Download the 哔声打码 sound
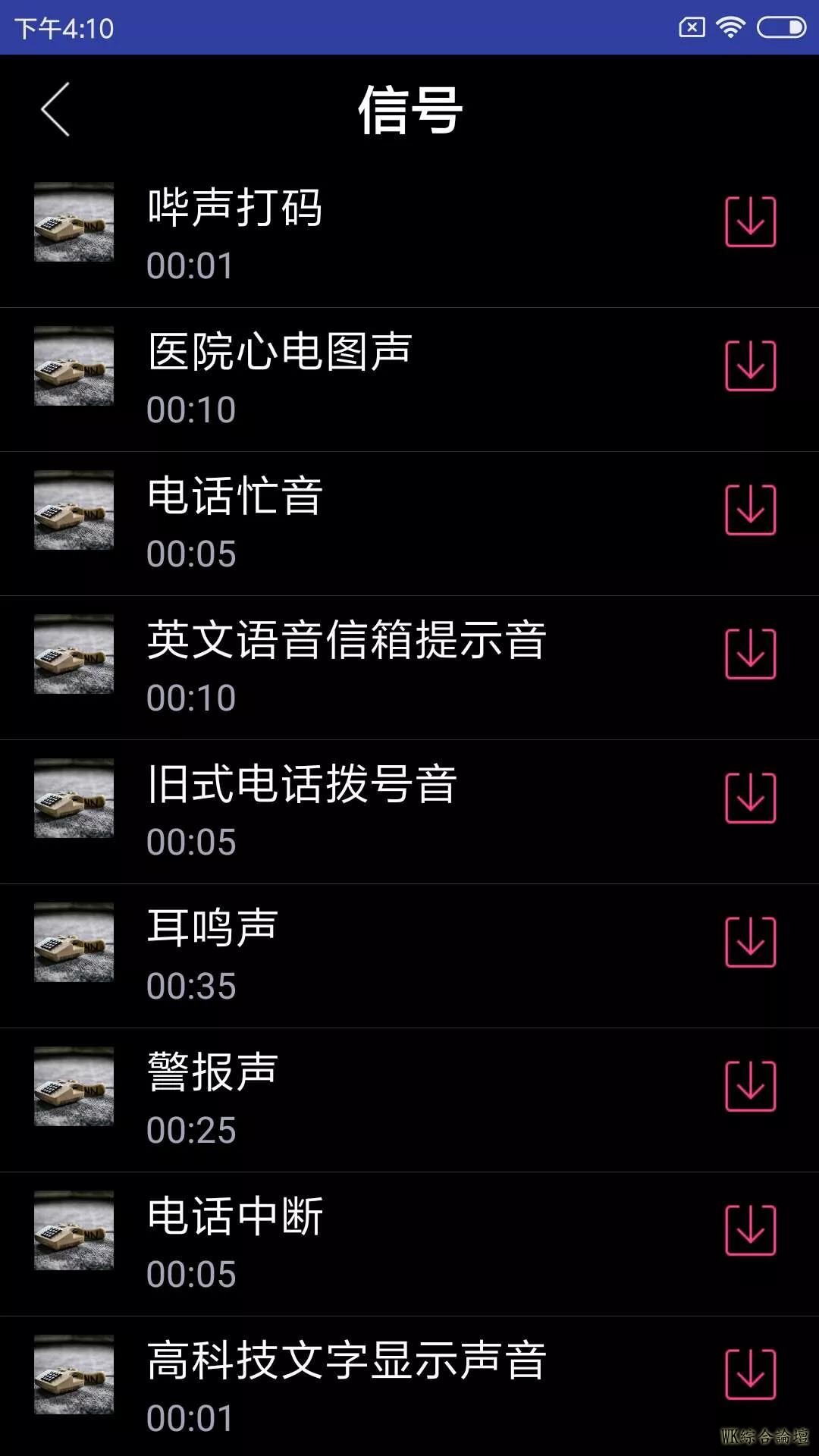Image resolution: width=819 pixels, height=1456 pixels. pyautogui.click(x=750, y=221)
